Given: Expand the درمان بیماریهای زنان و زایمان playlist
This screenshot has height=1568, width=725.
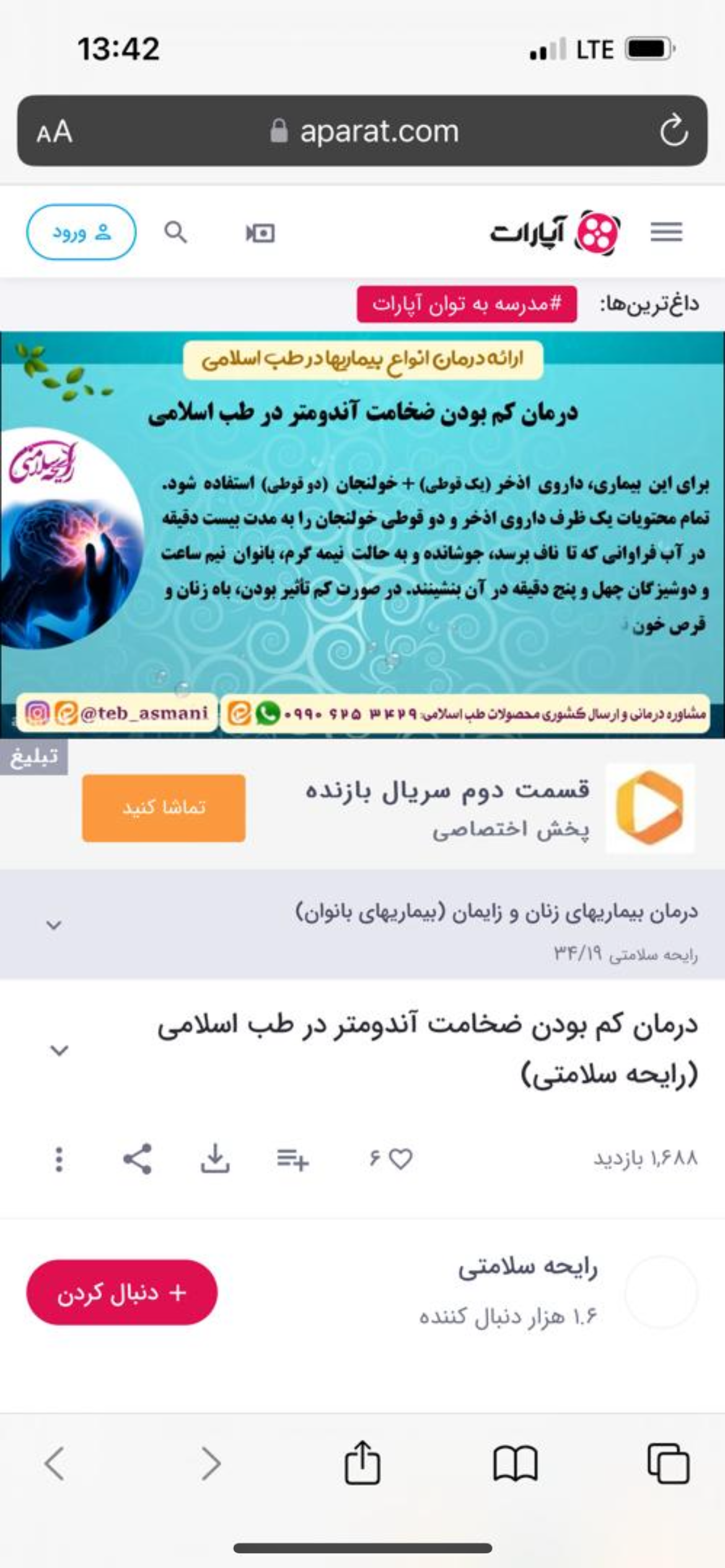Looking at the screenshot, I should tap(55, 925).
